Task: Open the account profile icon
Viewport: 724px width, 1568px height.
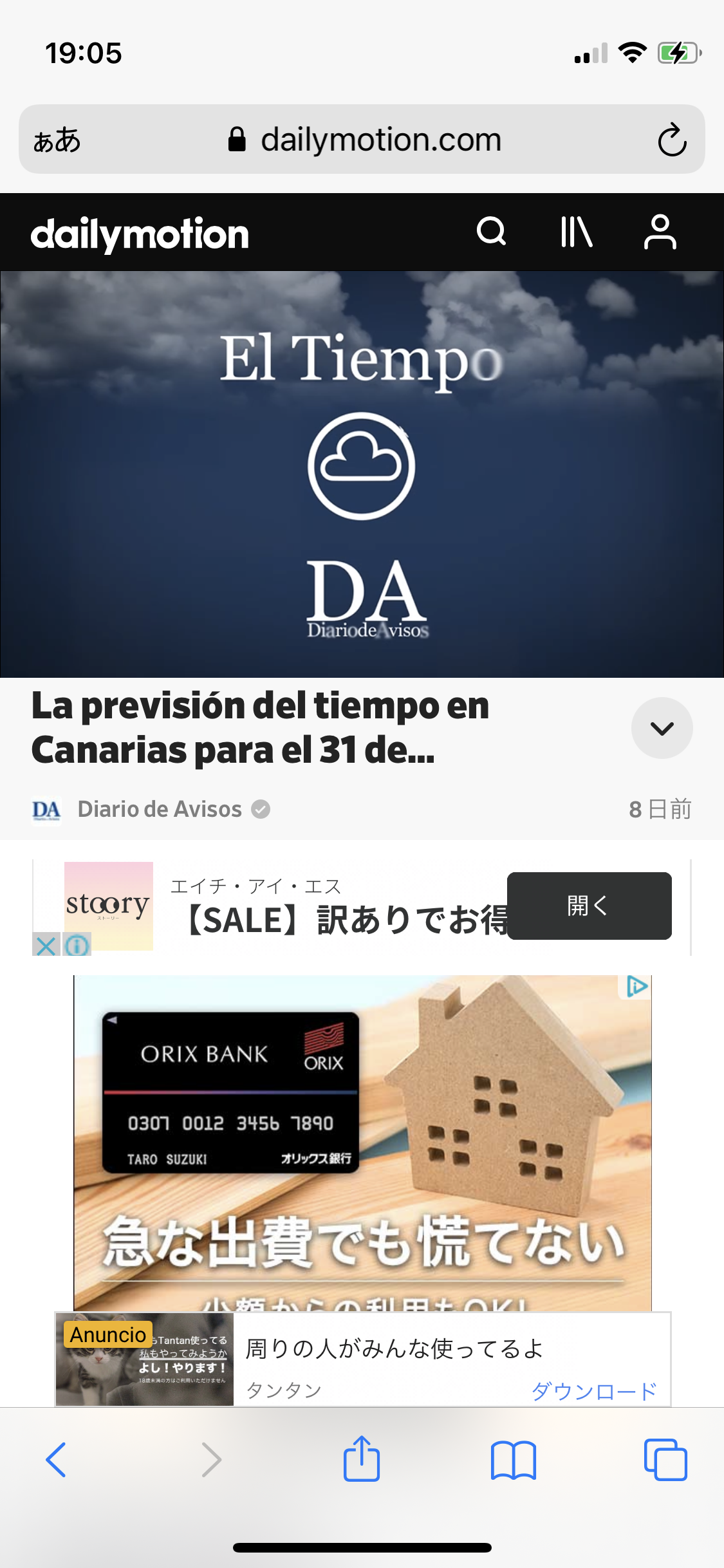Action: pos(660,232)
